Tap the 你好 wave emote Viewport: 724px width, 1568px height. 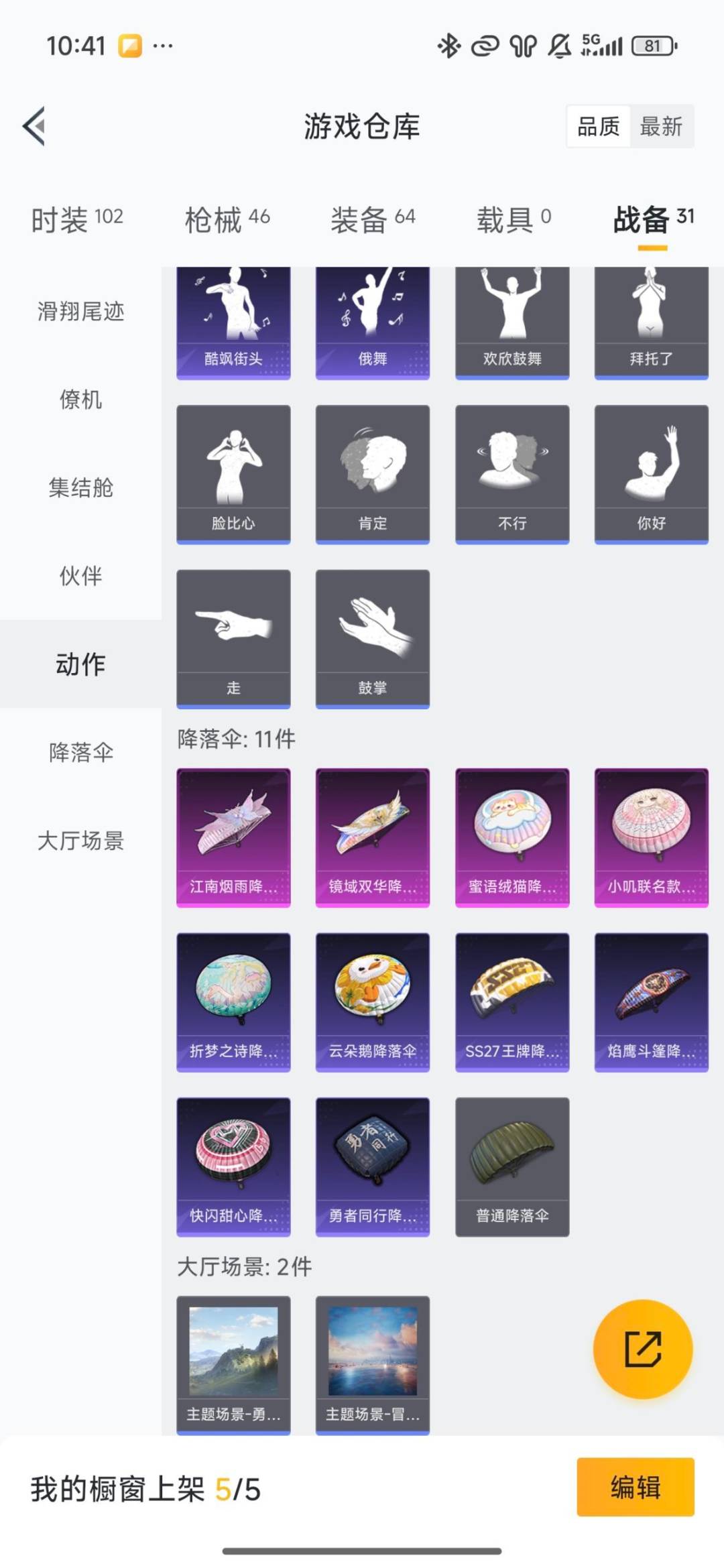[651, 473]
